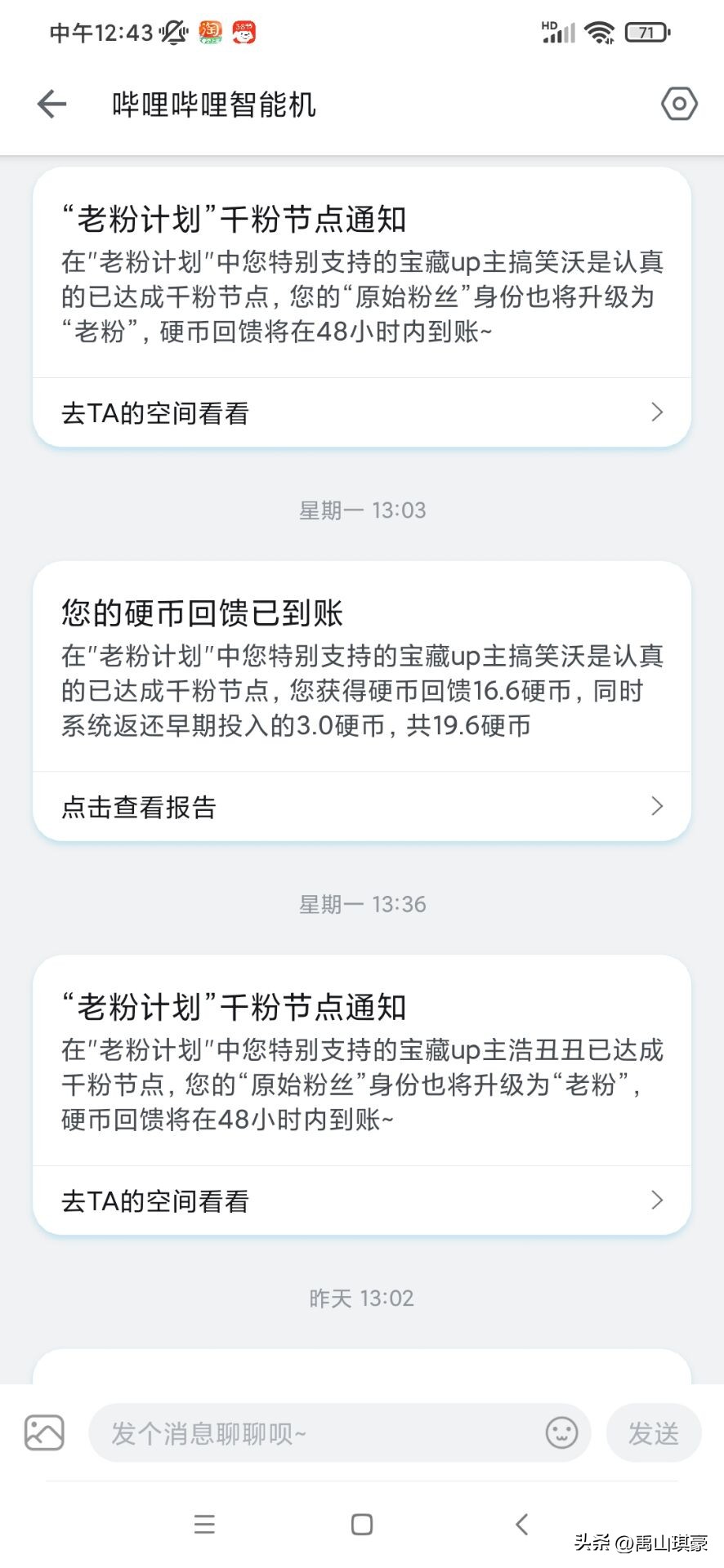Tap the home button in navigation bar

point(361,1524)
